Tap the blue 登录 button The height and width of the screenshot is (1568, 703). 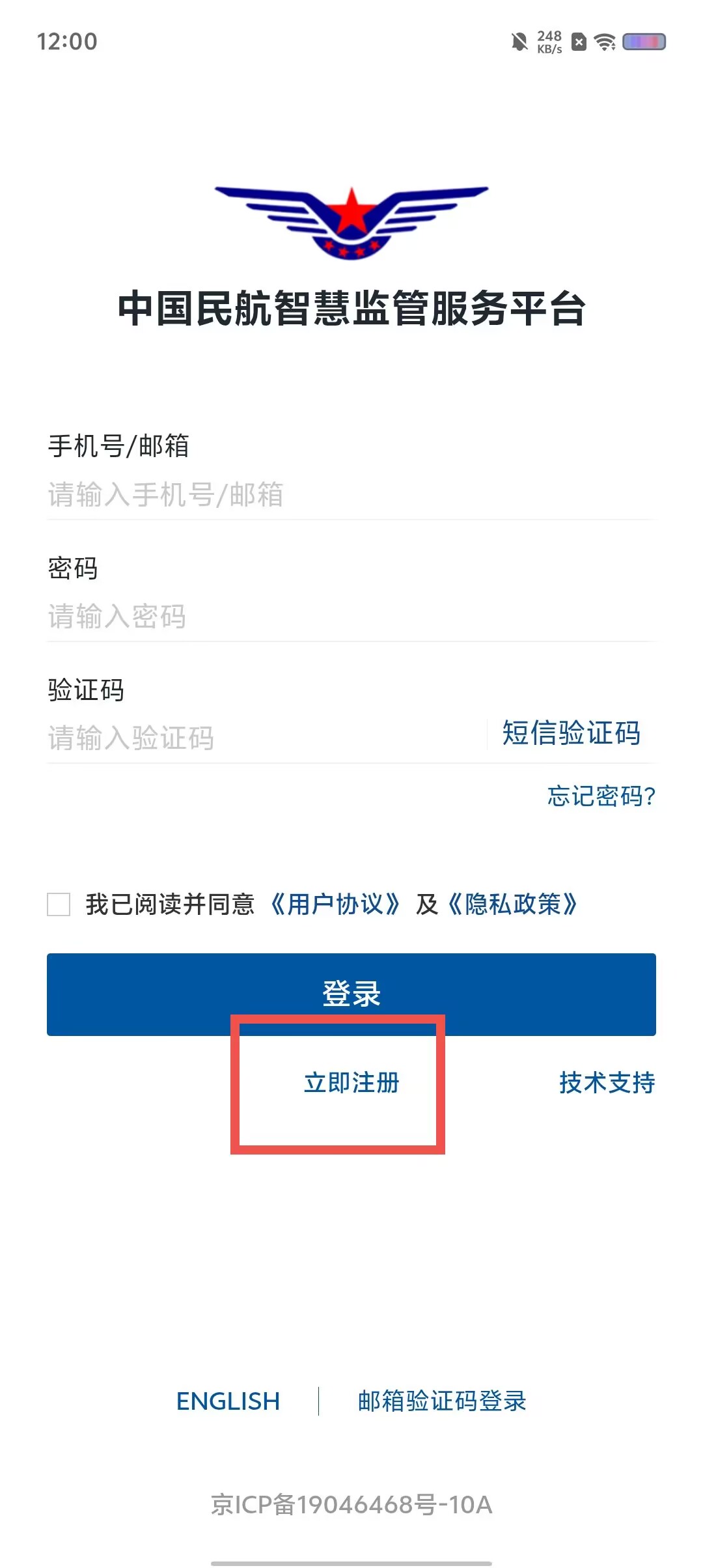coord(351,994)
